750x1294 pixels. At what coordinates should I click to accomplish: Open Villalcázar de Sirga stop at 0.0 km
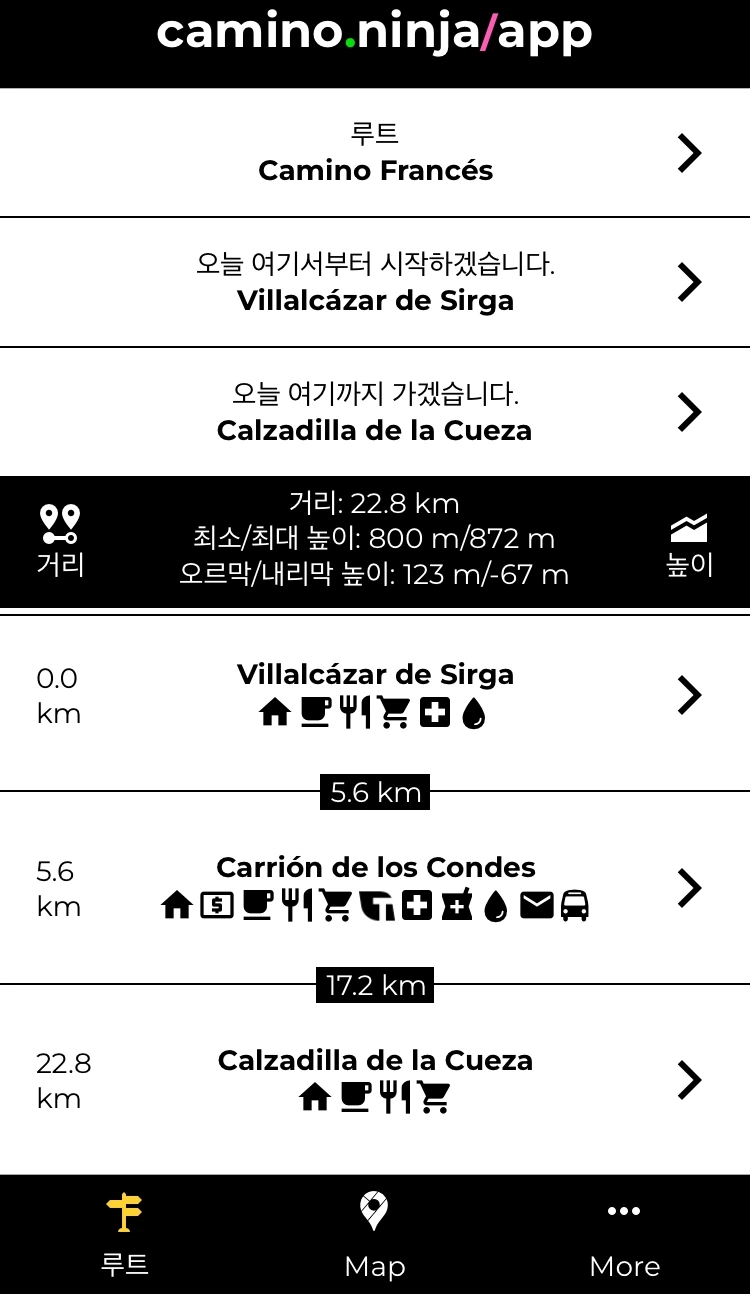(x=375, y=695)
